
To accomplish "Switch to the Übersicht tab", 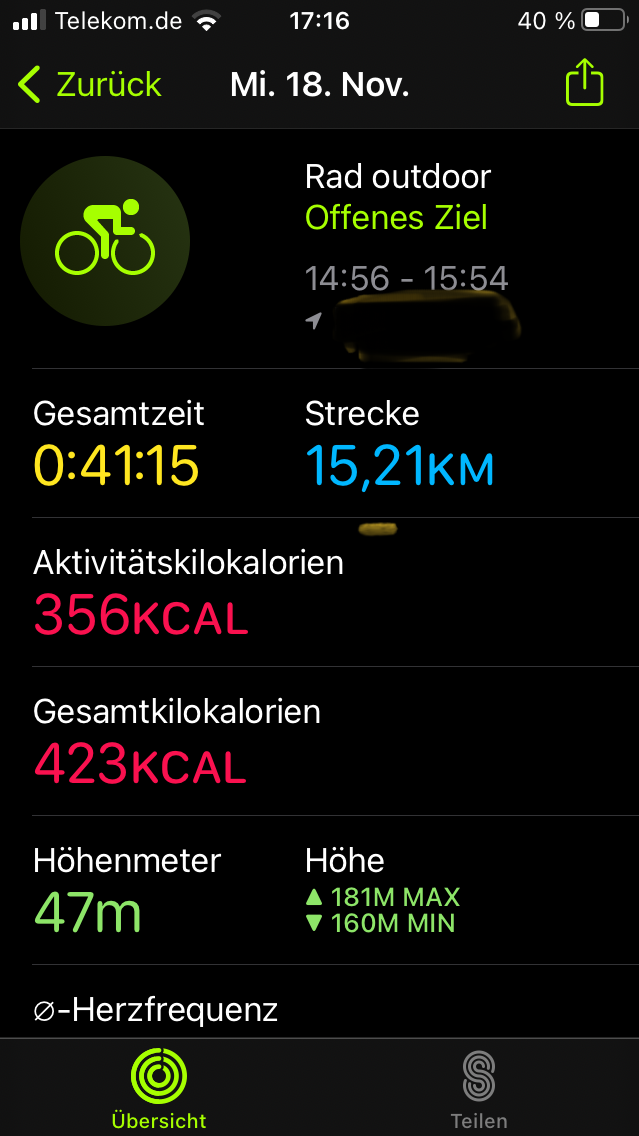I will [159, 1088].
